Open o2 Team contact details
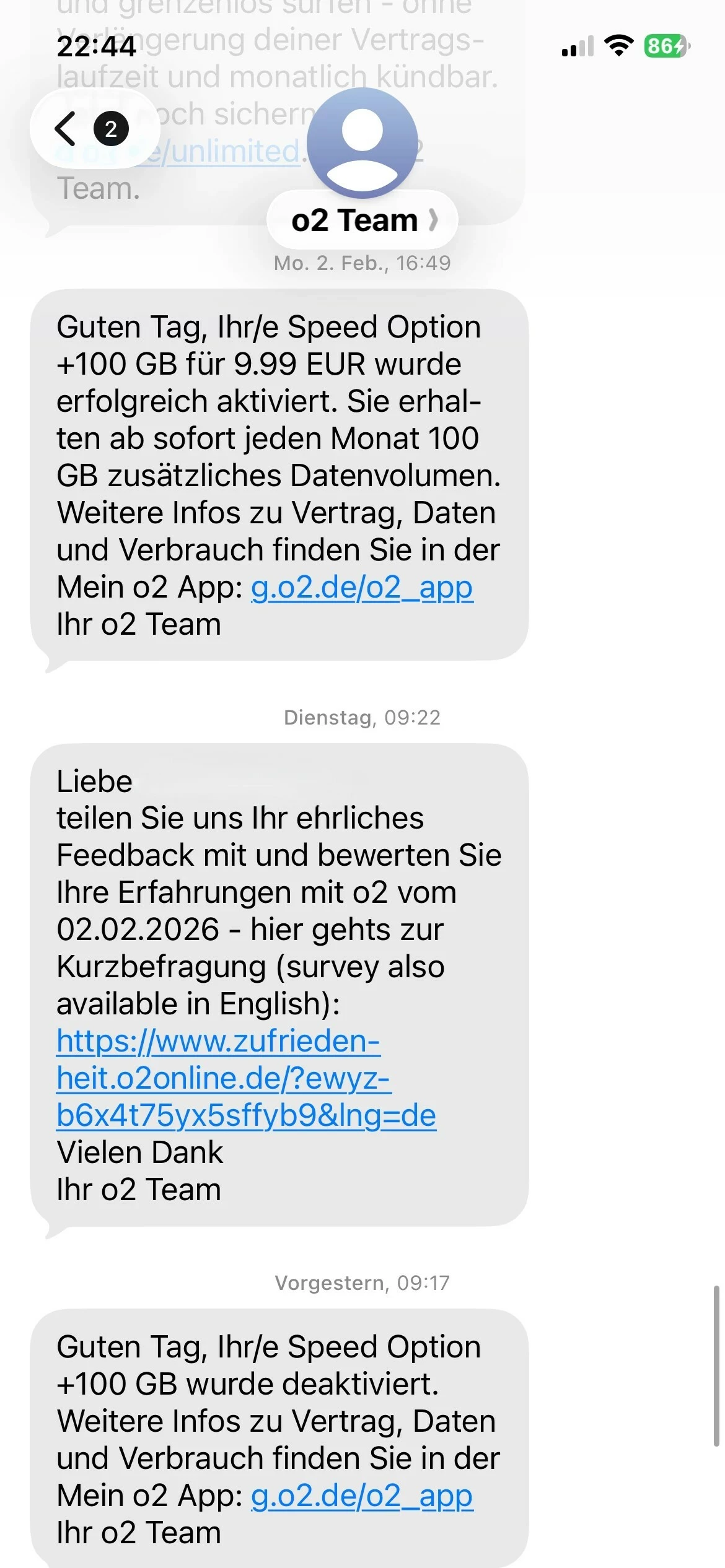Image resolution: width=725 pixels, height=1568 pixels. click(x=363, y=220)
